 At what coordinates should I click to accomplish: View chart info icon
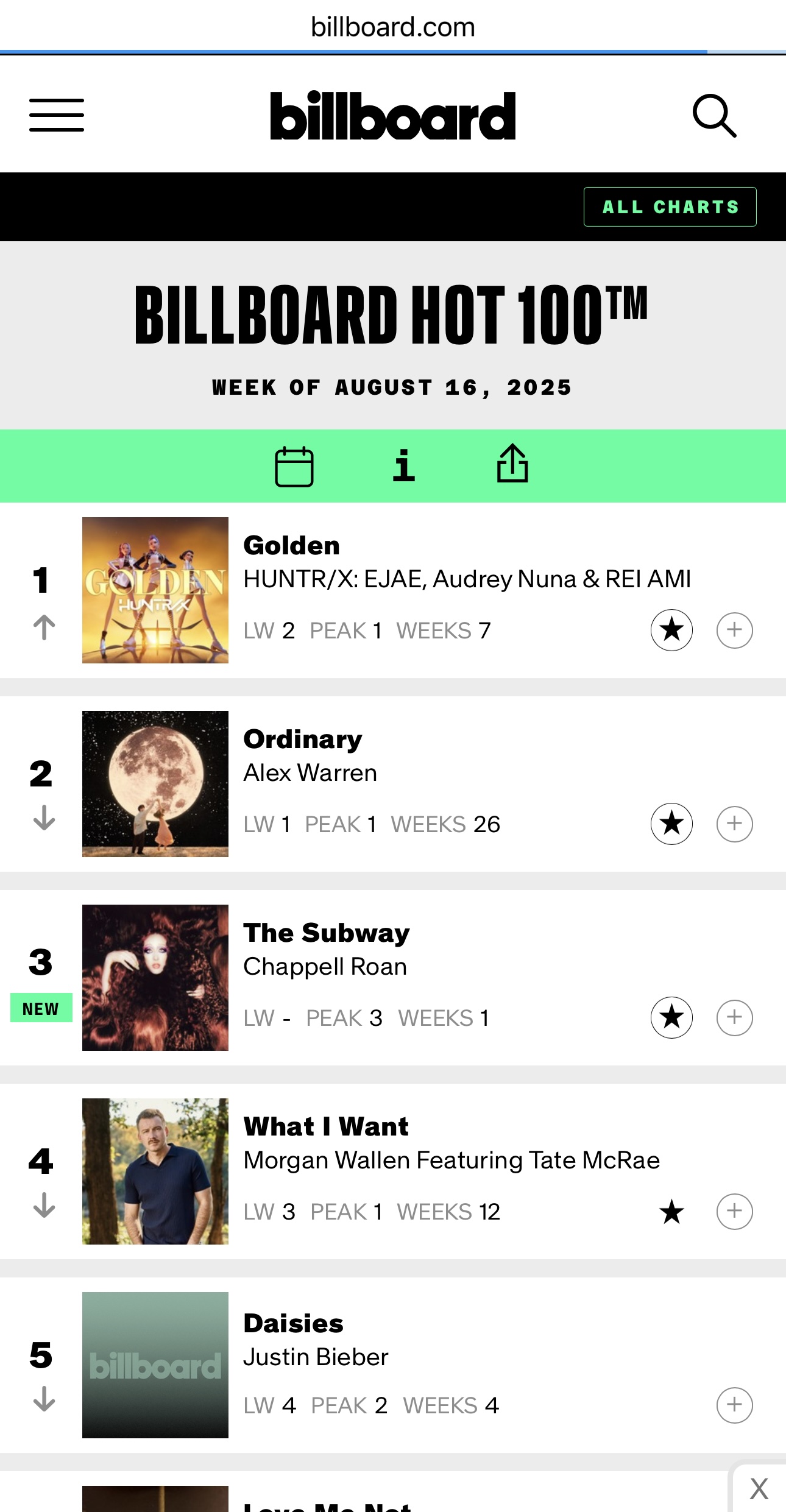coord(403,466)
